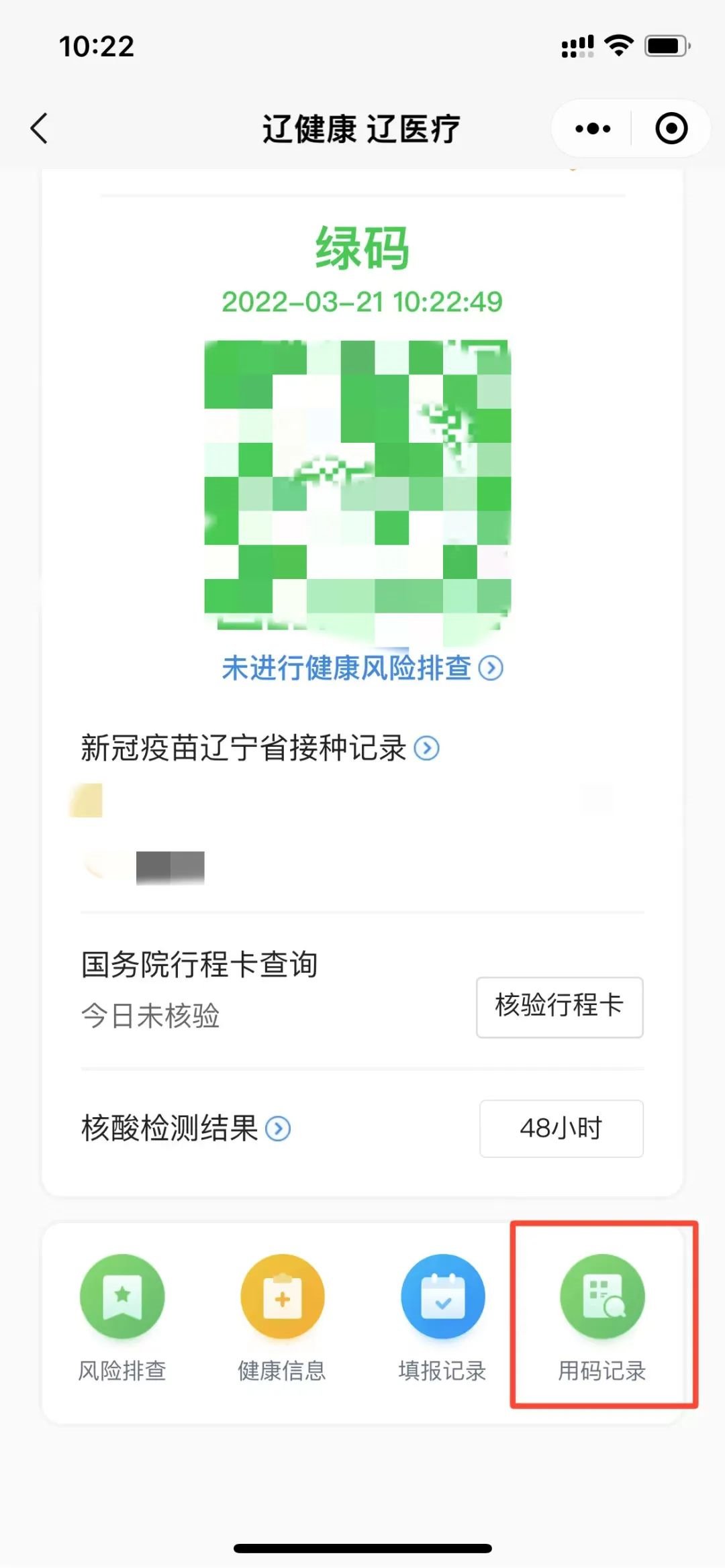View 填报记录
The height and width of the screenshot is (1568, 725).
click(x=442, y=1316)
